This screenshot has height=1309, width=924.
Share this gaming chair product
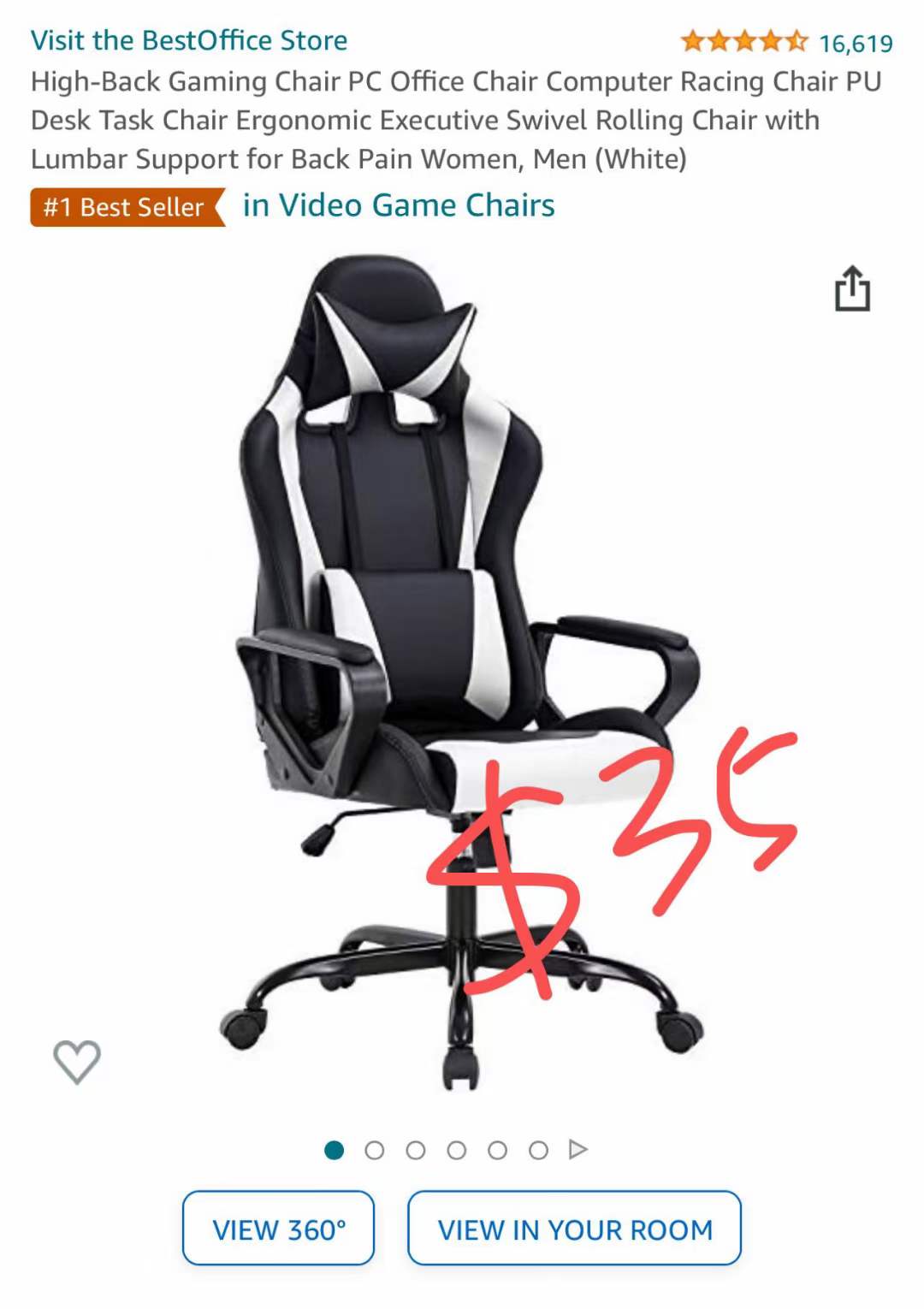pos(852,288)
